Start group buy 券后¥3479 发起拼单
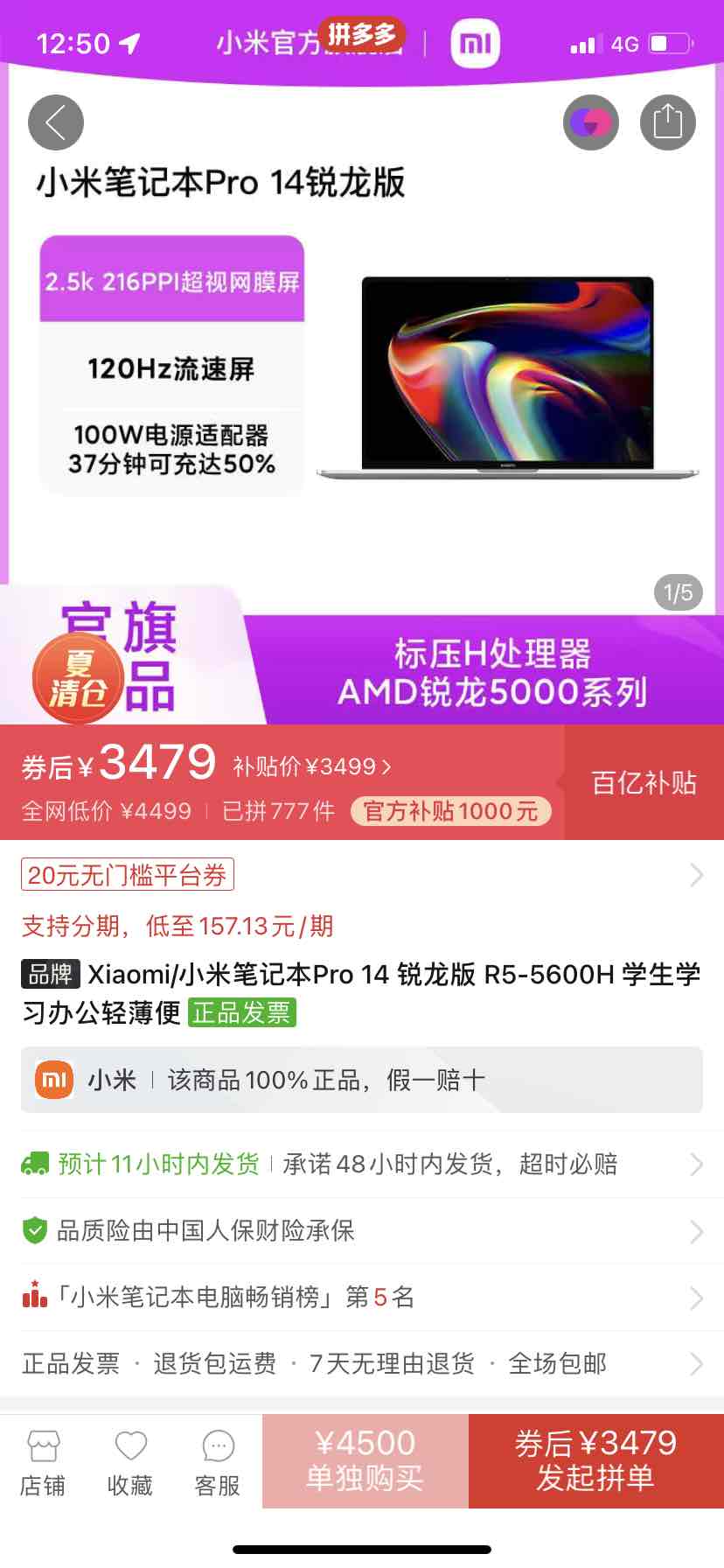Viewport: 724px width, 1568px height. point(596,1461)
